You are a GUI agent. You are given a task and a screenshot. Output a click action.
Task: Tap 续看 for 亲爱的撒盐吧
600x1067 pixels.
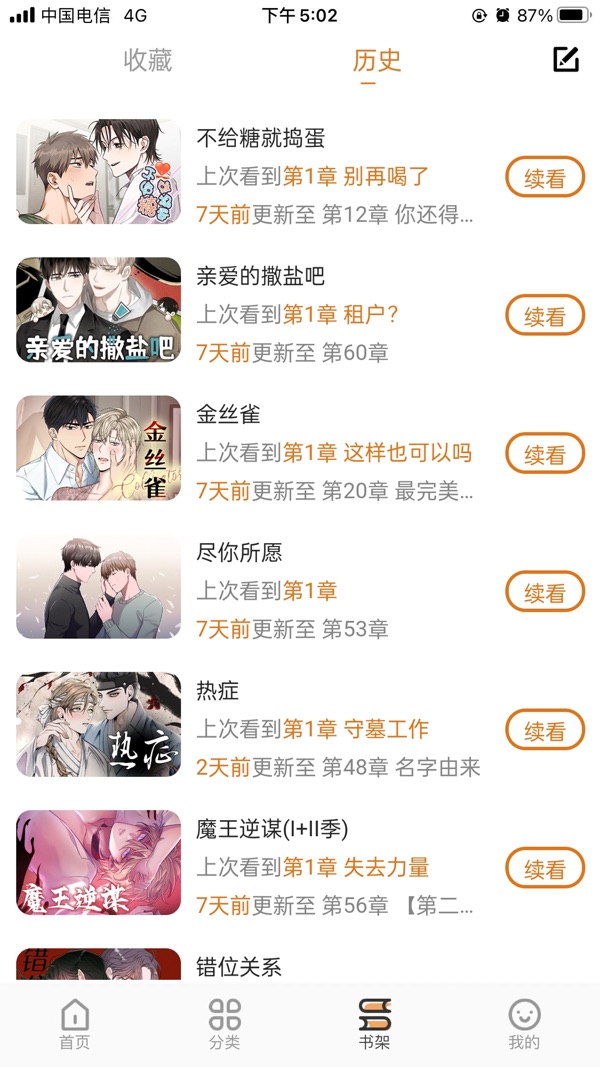[x=545, y=316]
